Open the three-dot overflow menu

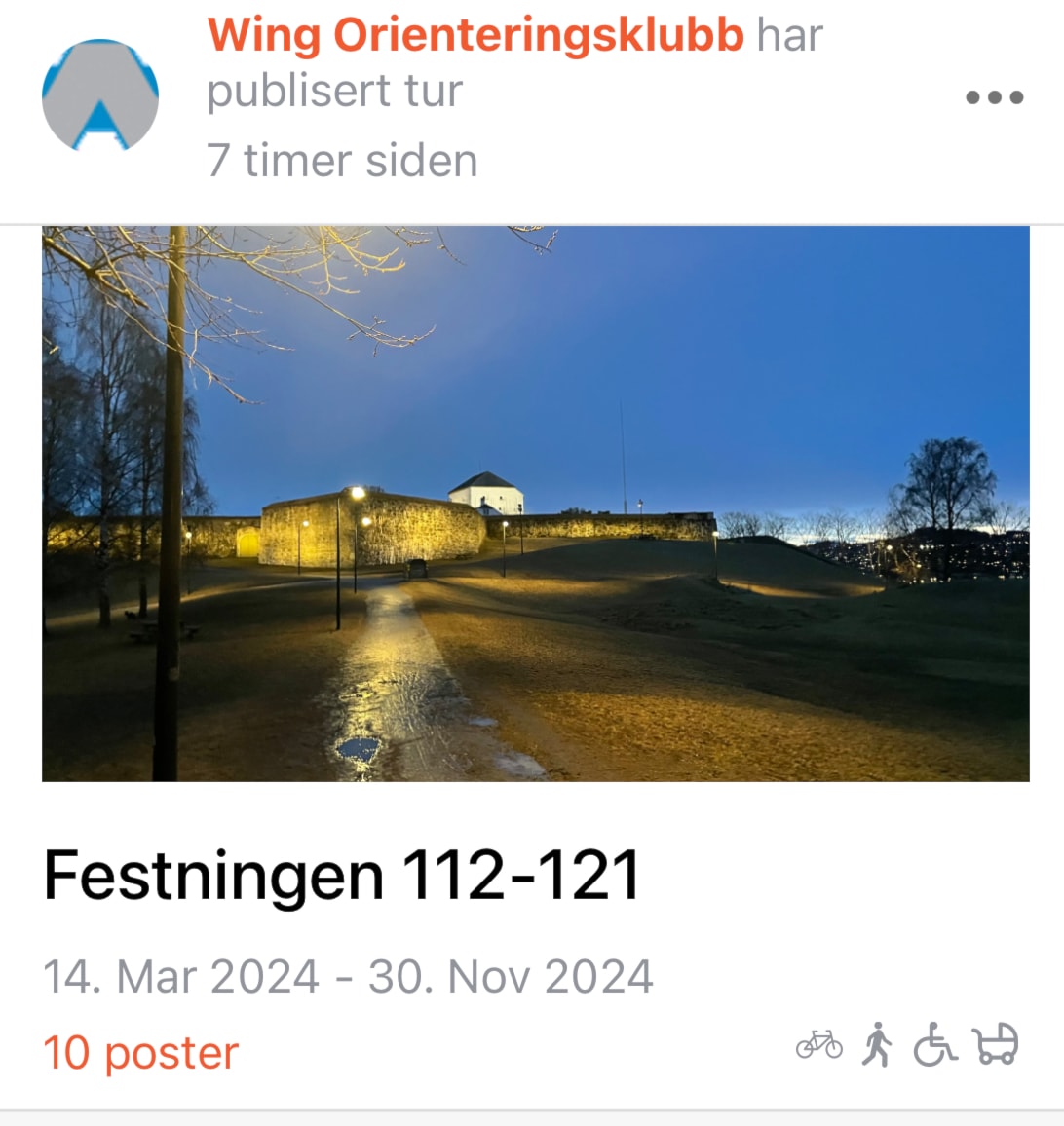click(994, 97)
